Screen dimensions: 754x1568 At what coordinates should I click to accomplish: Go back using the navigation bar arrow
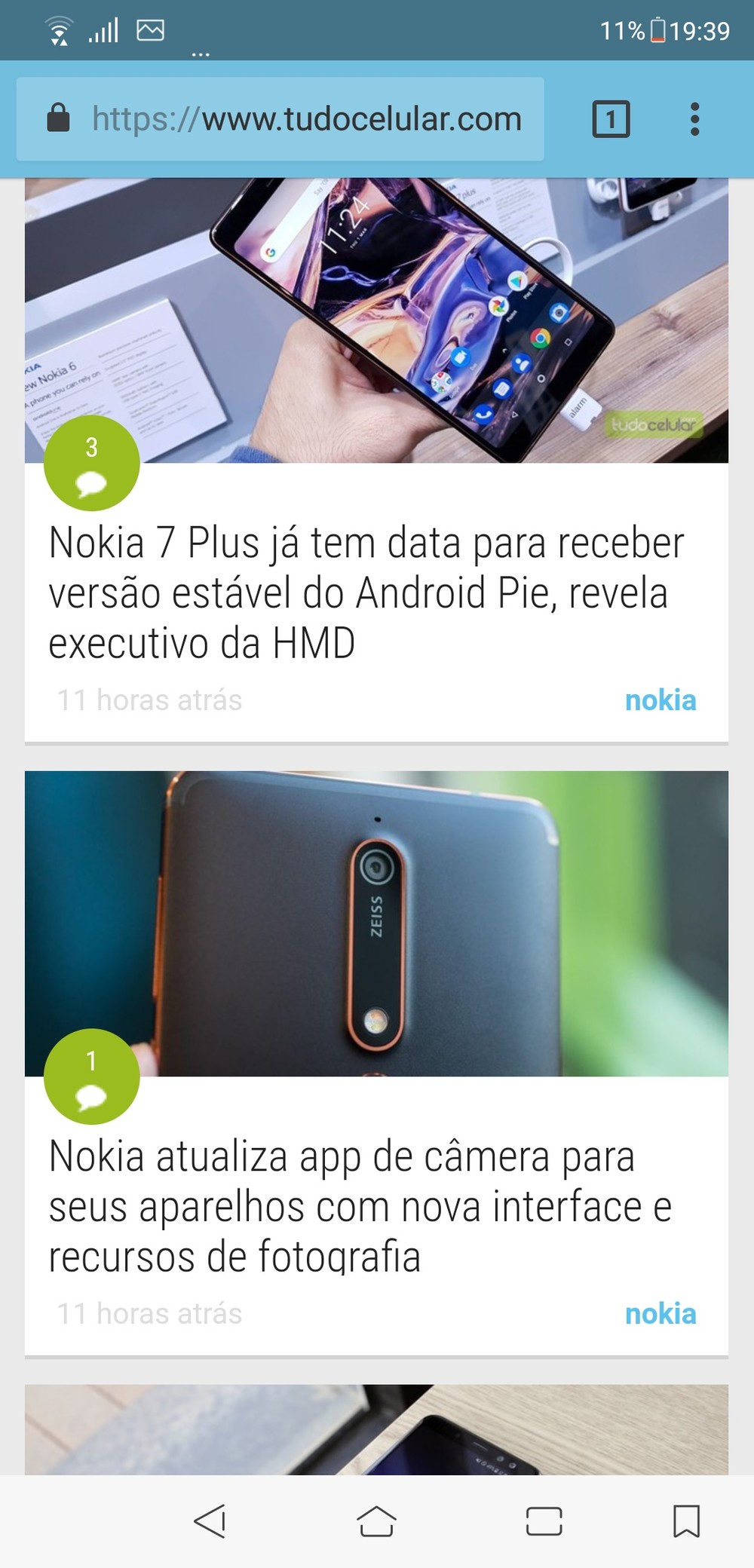(x=210, y=1521)
